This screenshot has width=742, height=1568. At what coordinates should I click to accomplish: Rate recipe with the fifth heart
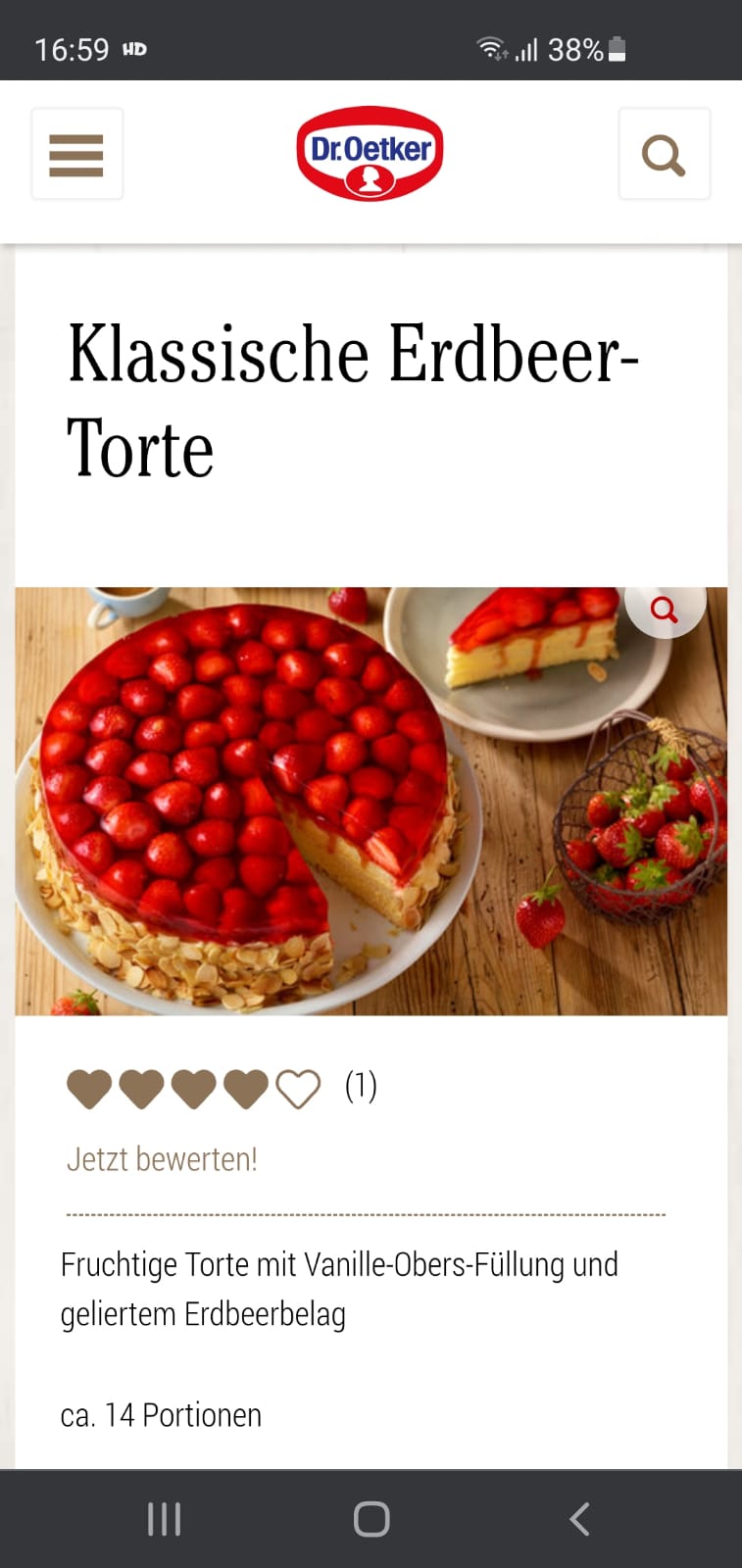298,1089
